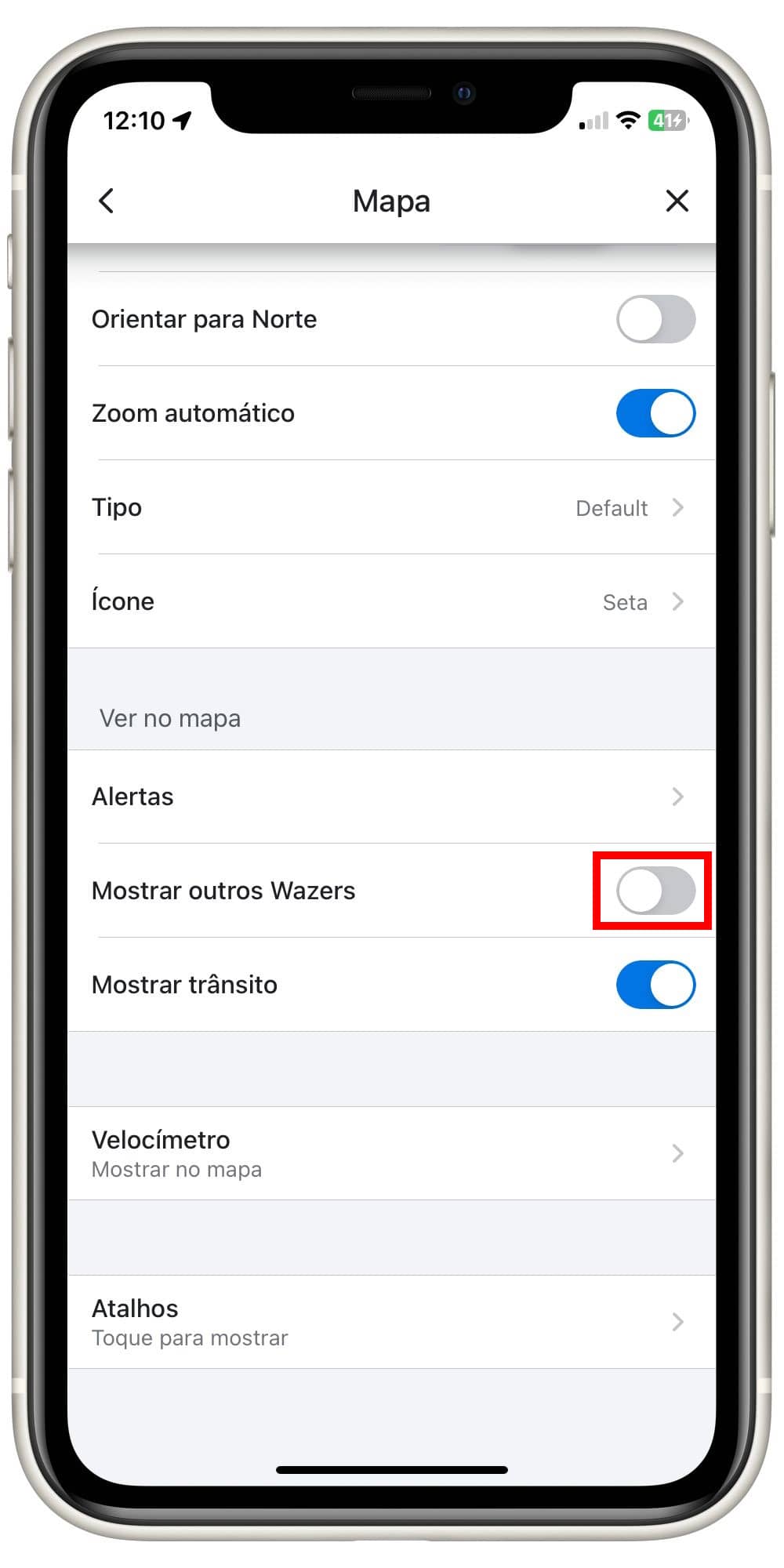Screen dimensions: 784x1568
Task: Open the Tipo map type setting
Action: (x=391, y=507)
